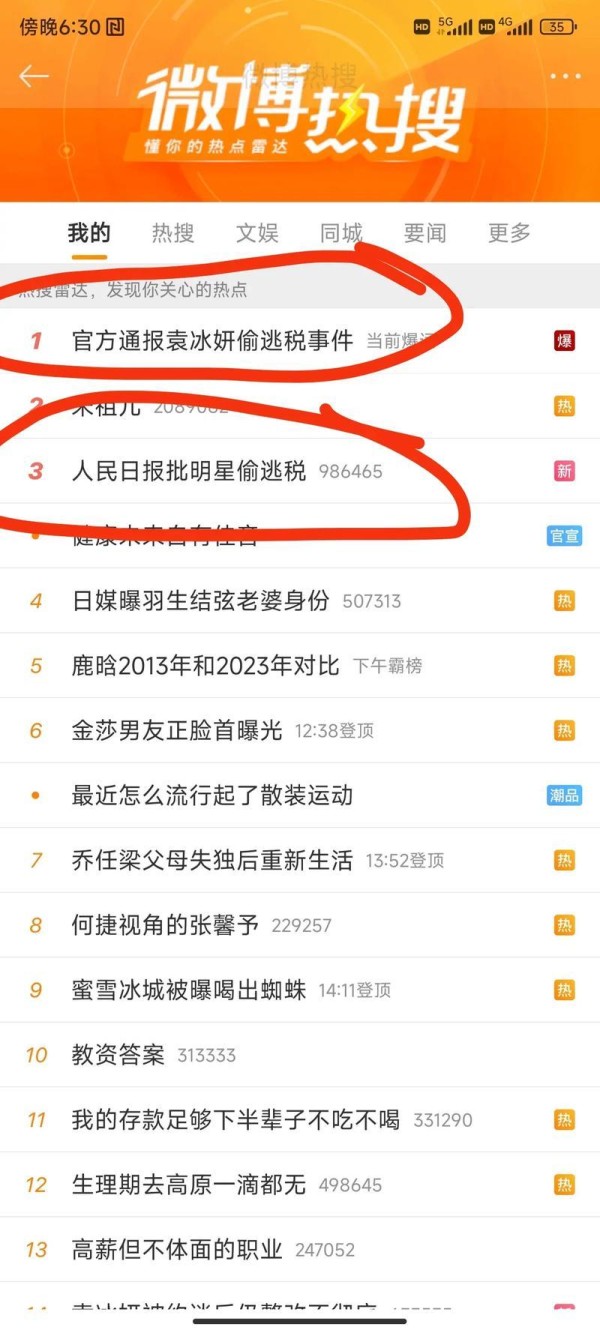
Task: Go back using the top-left arrow
Action: pyautogui.click(x=34, y=77)
